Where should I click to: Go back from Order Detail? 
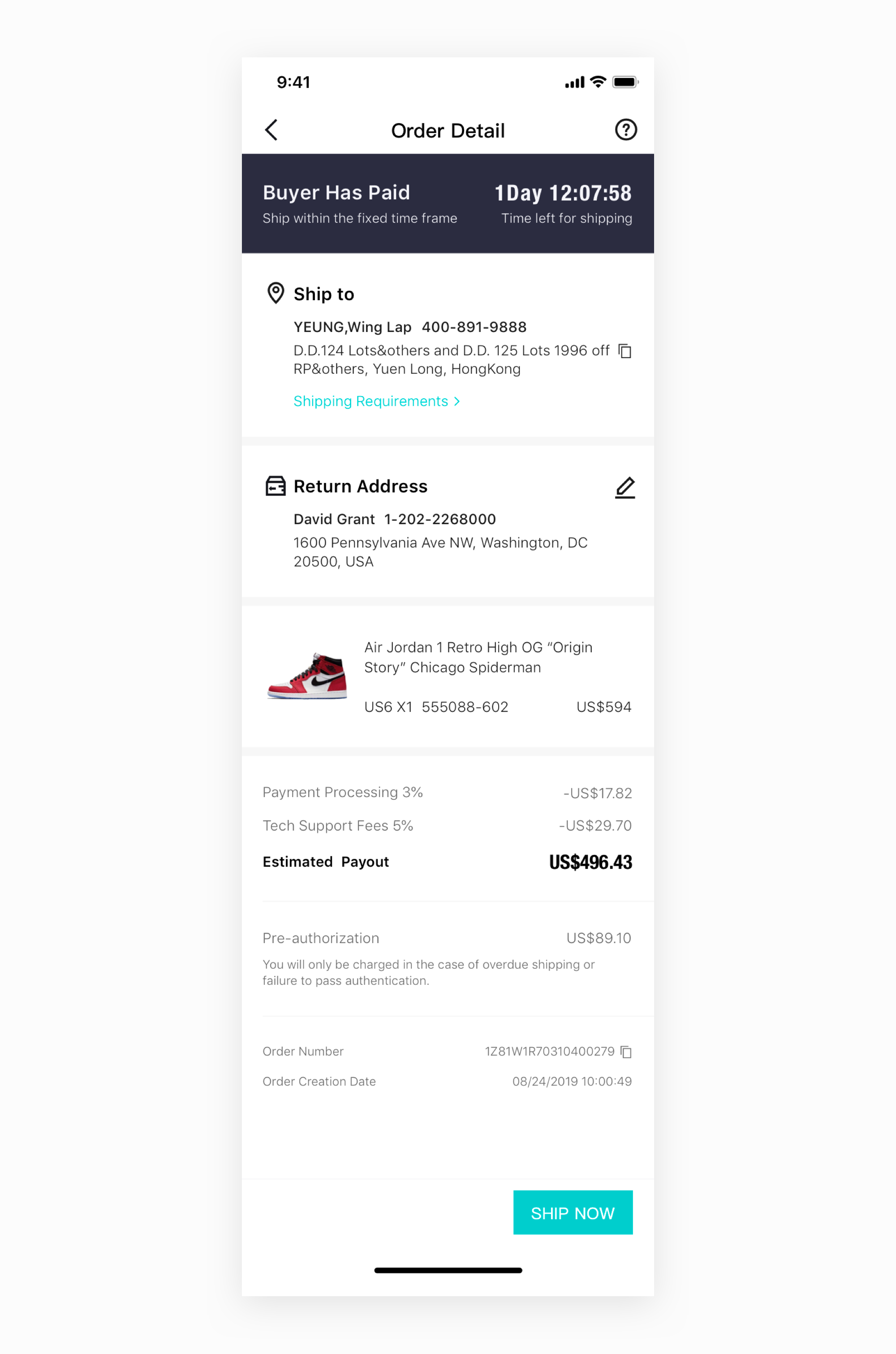tap(271, 129)
